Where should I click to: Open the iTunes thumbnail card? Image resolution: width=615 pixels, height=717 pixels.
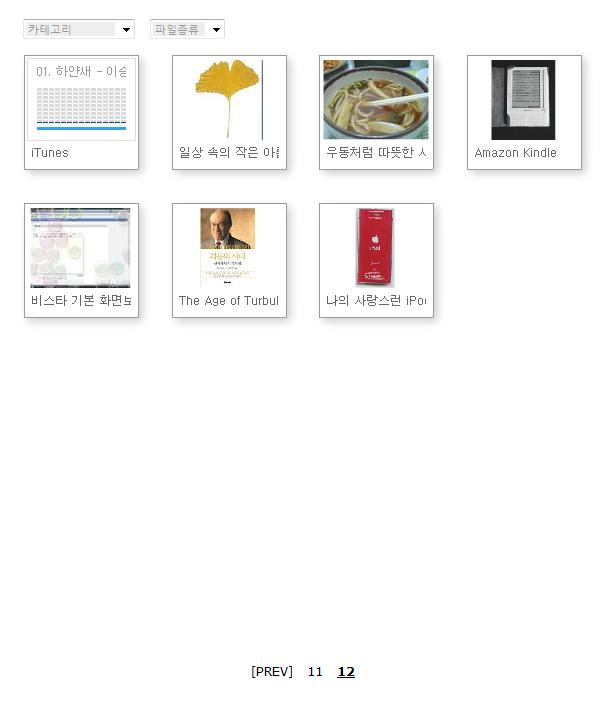click(x=81, y=111)
